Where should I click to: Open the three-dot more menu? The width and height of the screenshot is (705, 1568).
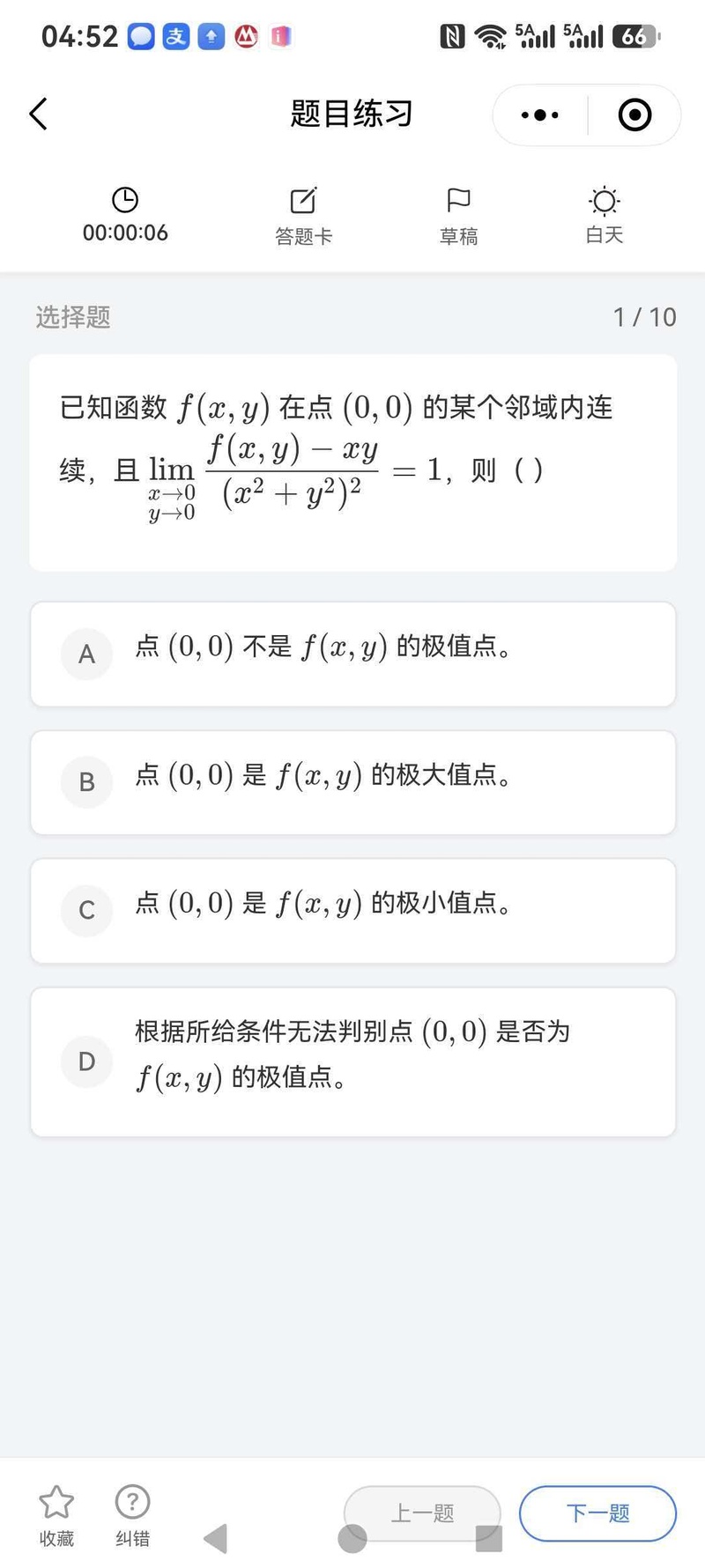tap(540, 115)
